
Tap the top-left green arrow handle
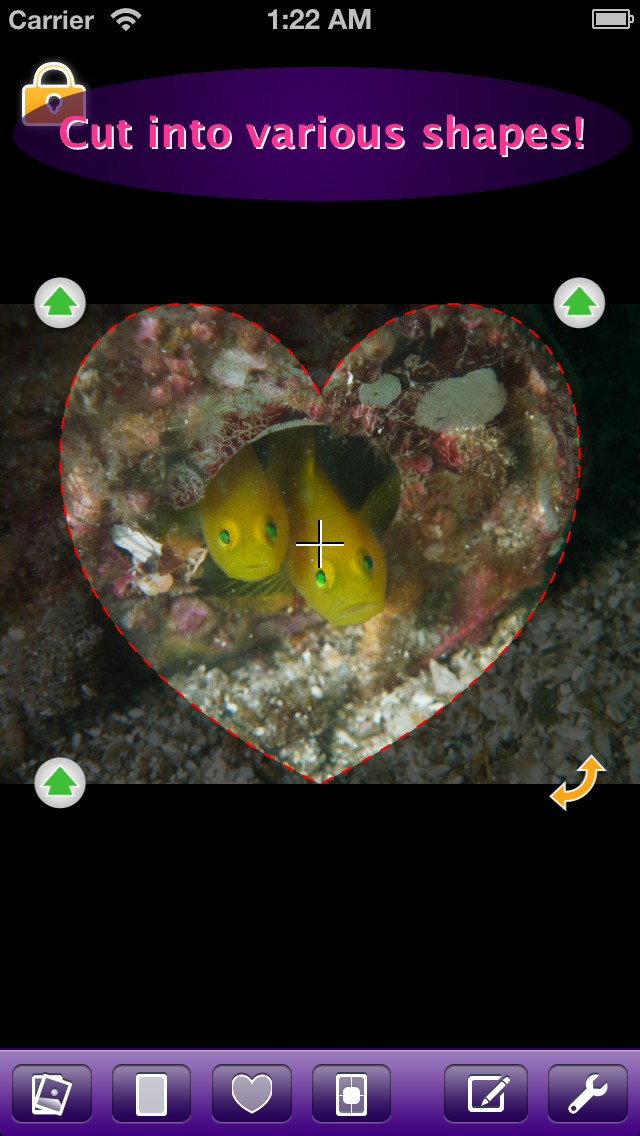[x=60, y=303]
